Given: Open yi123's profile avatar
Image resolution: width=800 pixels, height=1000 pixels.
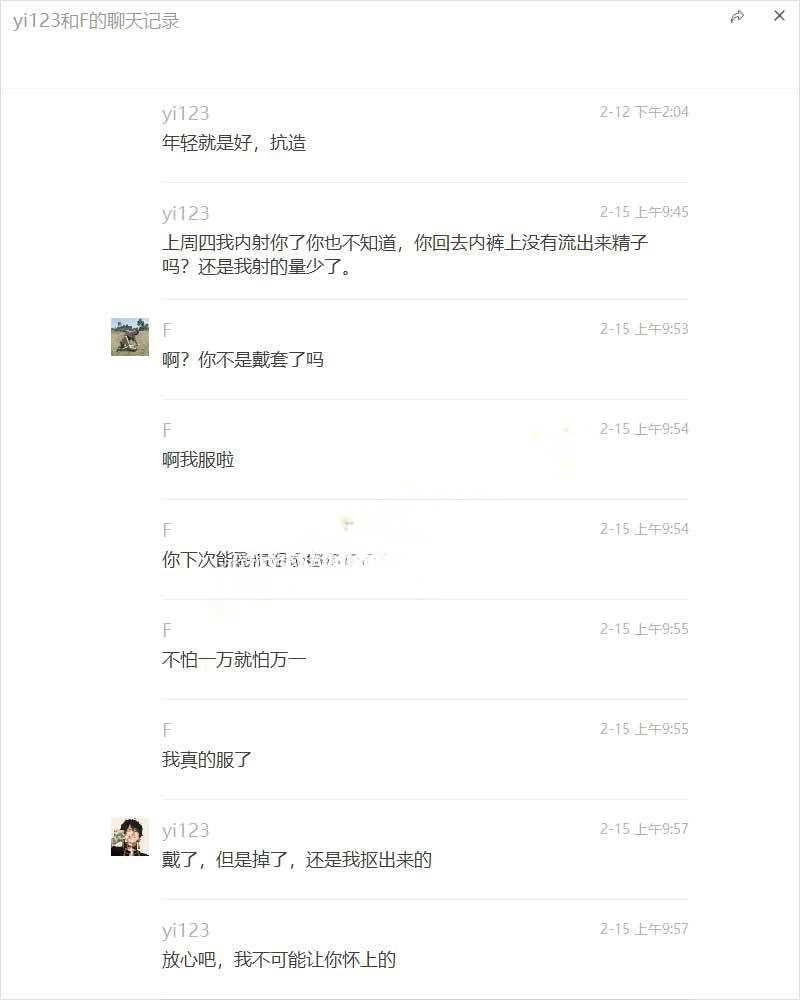Looking at the screenshot, I should click(130, 837).
